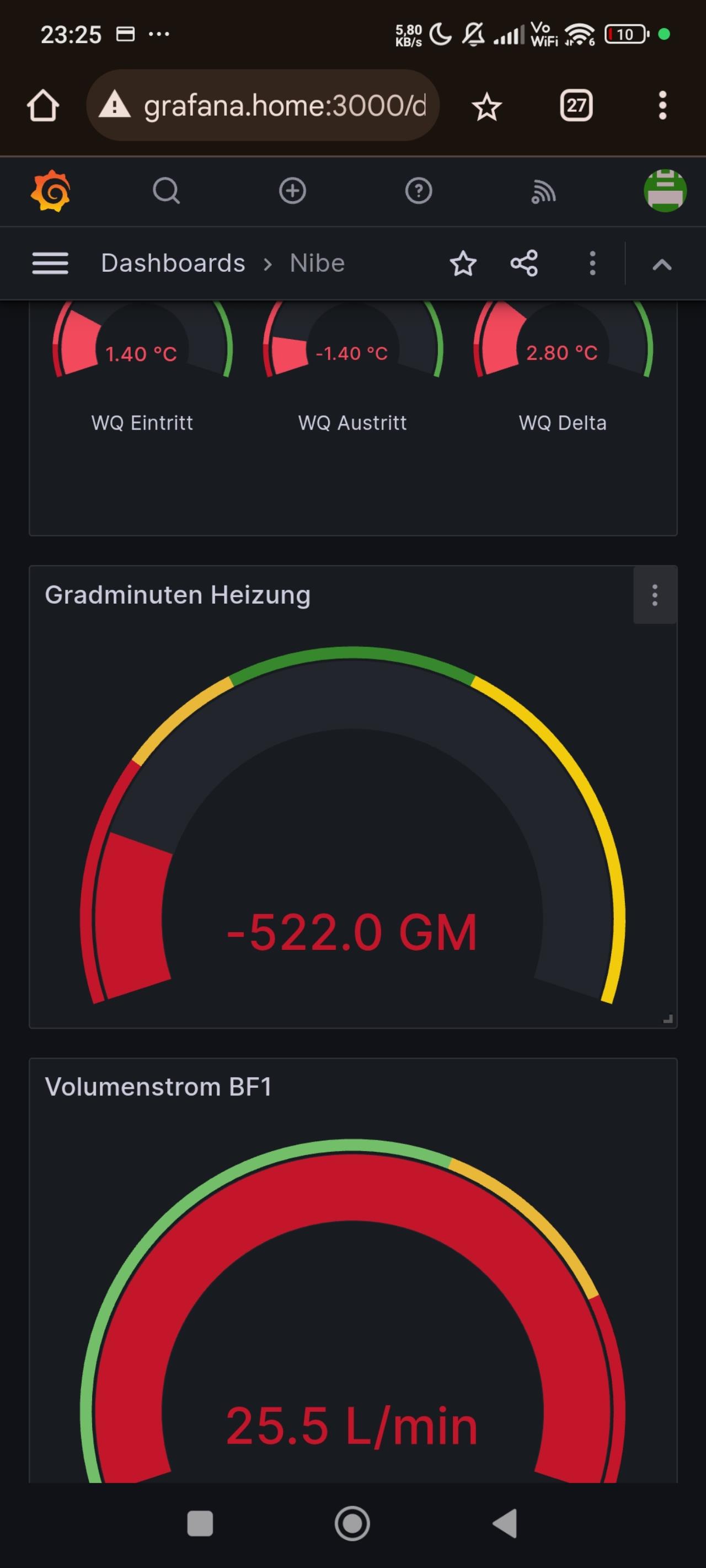Image resolution: width=706 pixels, height=1568 pixels.
Task: Open the Grafana logo home
Action: pos(51,191)
